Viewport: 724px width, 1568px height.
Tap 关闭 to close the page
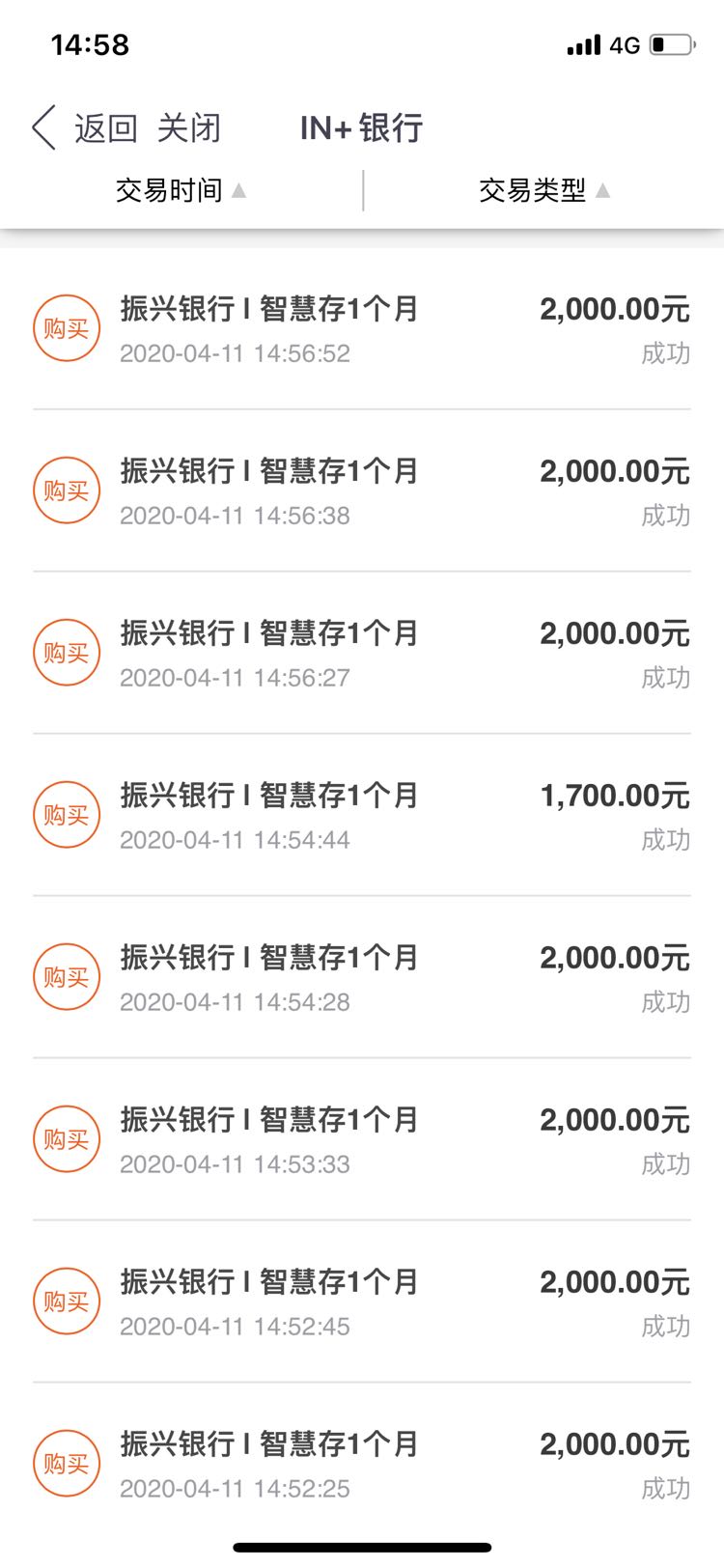(189, 127)
